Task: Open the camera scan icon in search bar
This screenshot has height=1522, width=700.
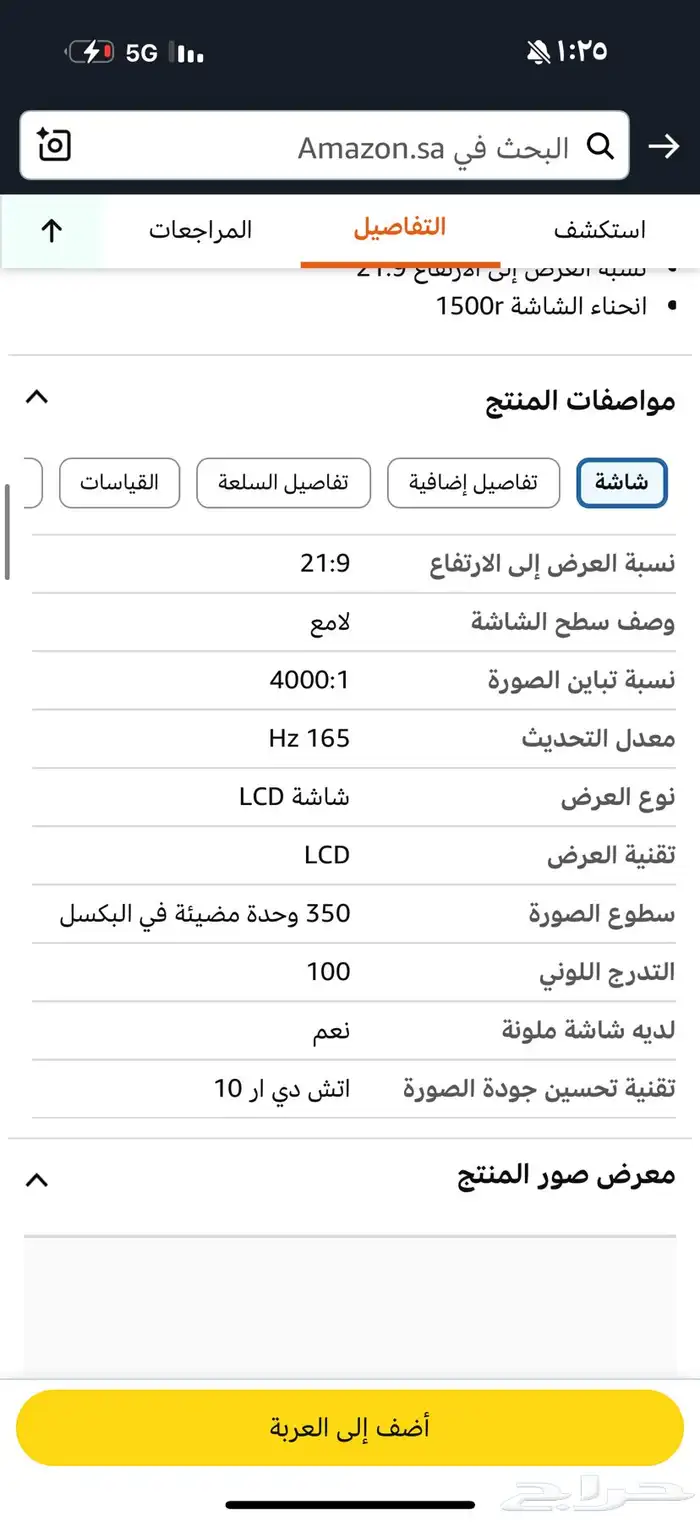Action: (x=54, y=146)
